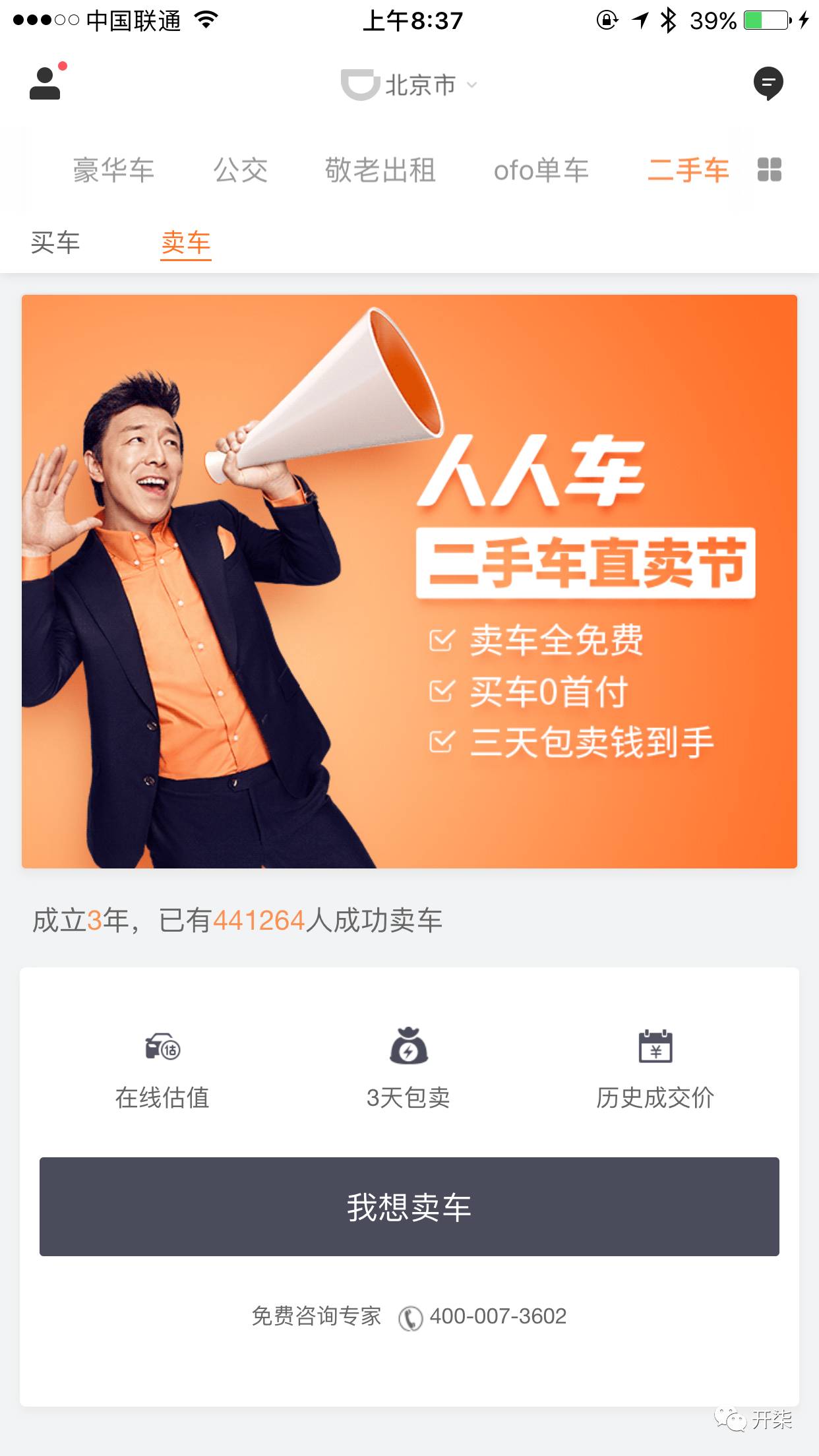Call the 400-007-3602 consultation hotline
The image size is (819, 1456).
coord(483,1316)
